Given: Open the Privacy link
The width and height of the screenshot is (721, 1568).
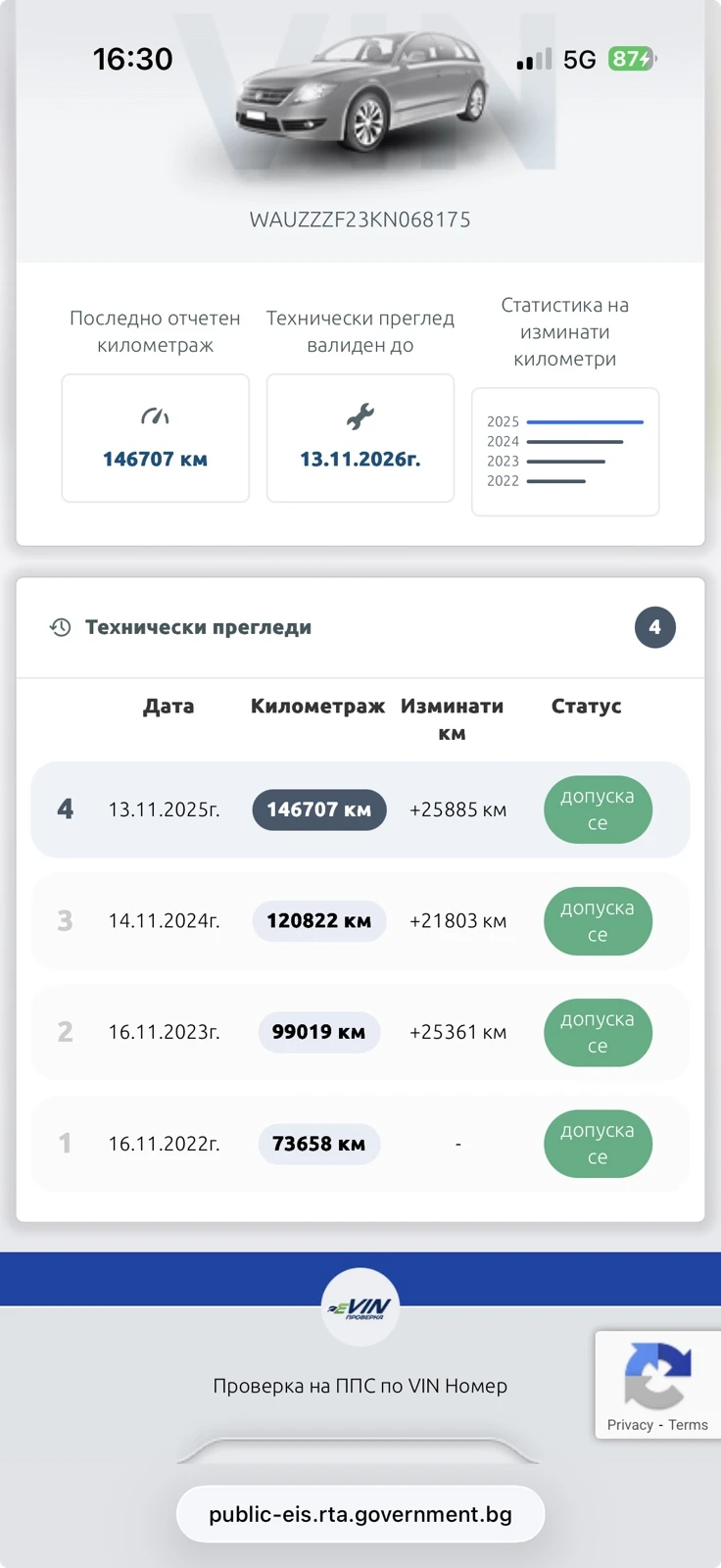Looking at the screenshot, I should 628,1425.
